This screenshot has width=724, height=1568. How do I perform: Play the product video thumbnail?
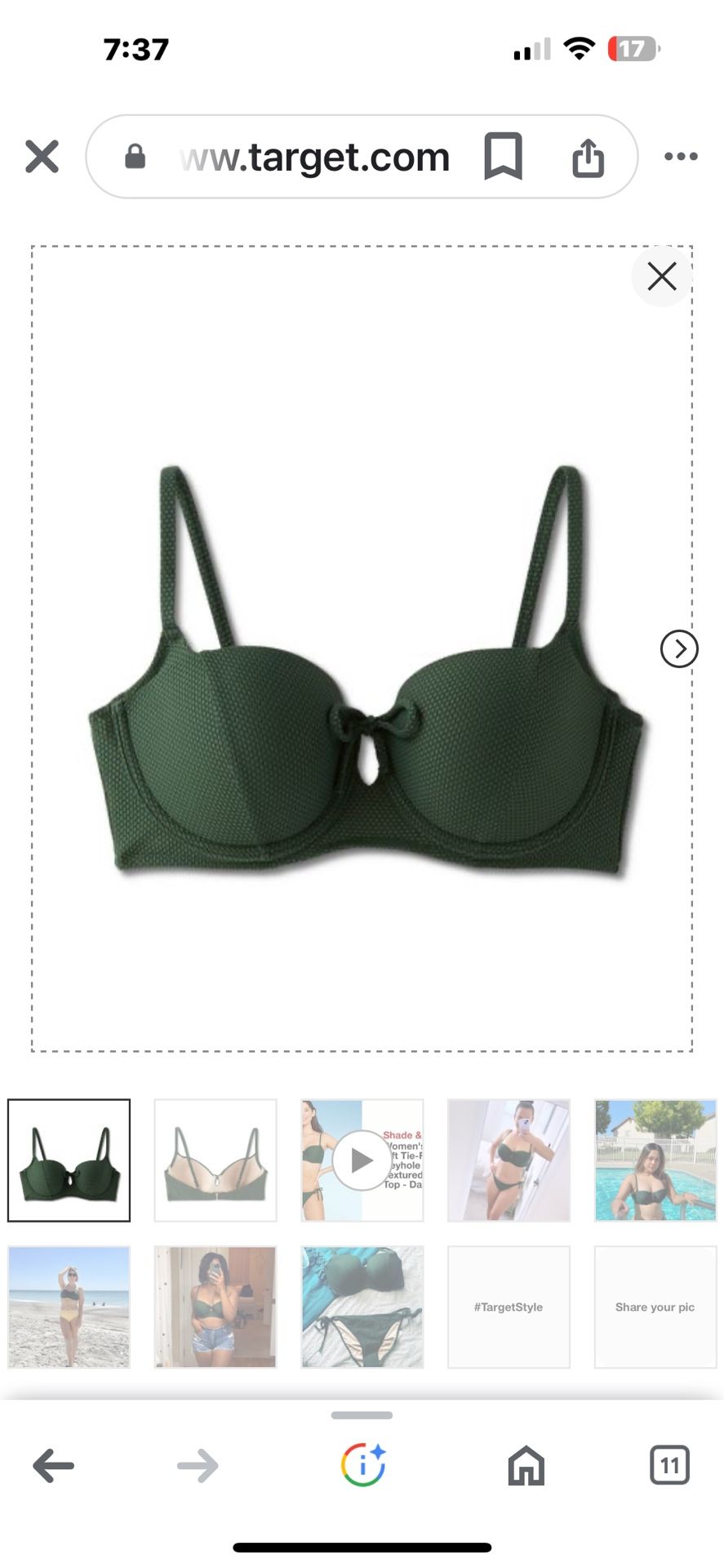point(362,1160)
